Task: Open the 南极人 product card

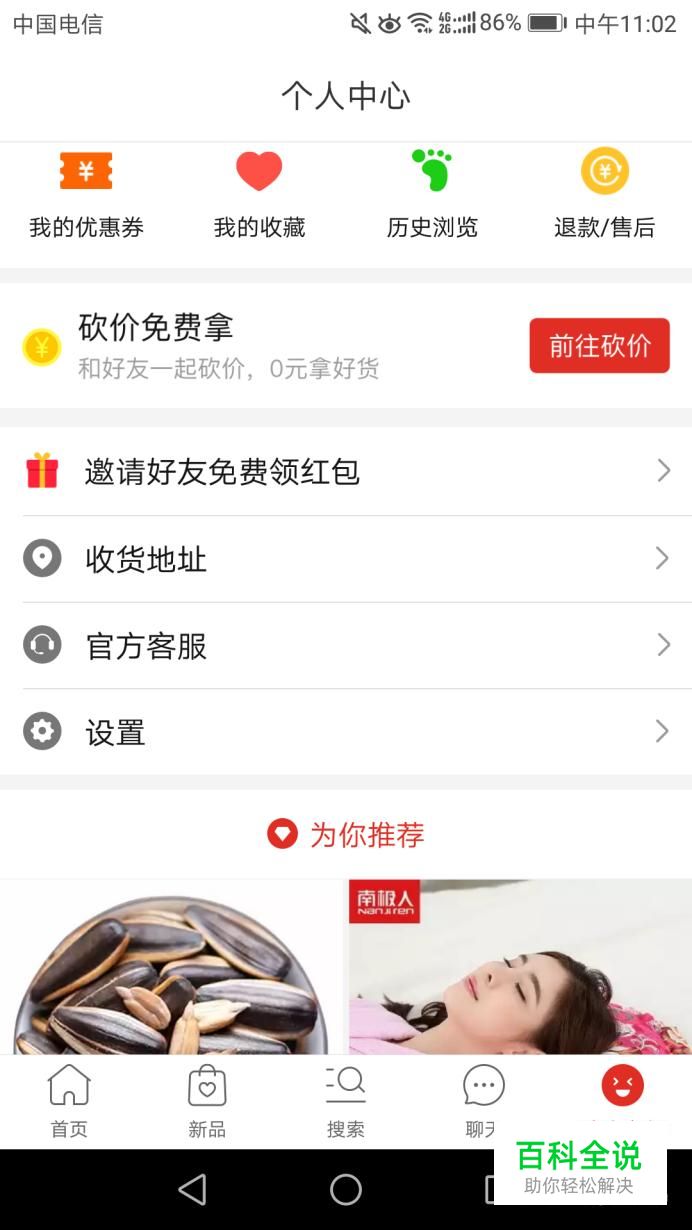Action: [520, 967]
